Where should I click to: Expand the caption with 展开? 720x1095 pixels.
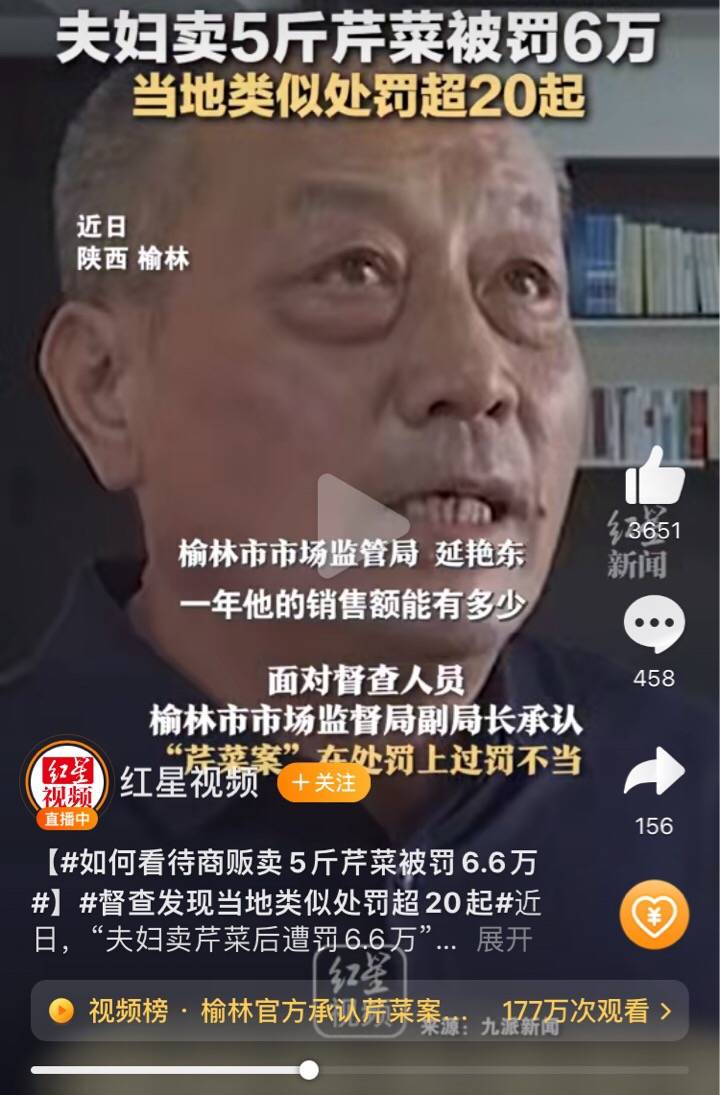tap(504, 941)
